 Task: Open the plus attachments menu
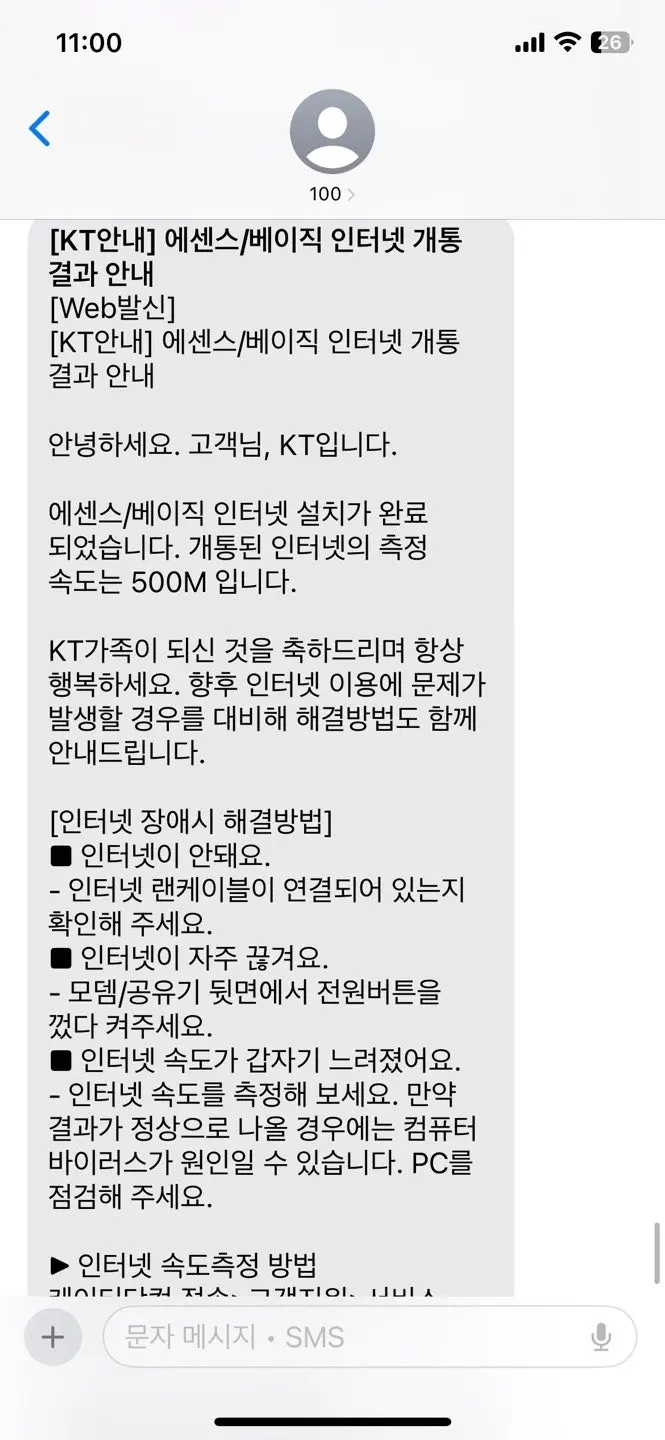[52, 1337]
